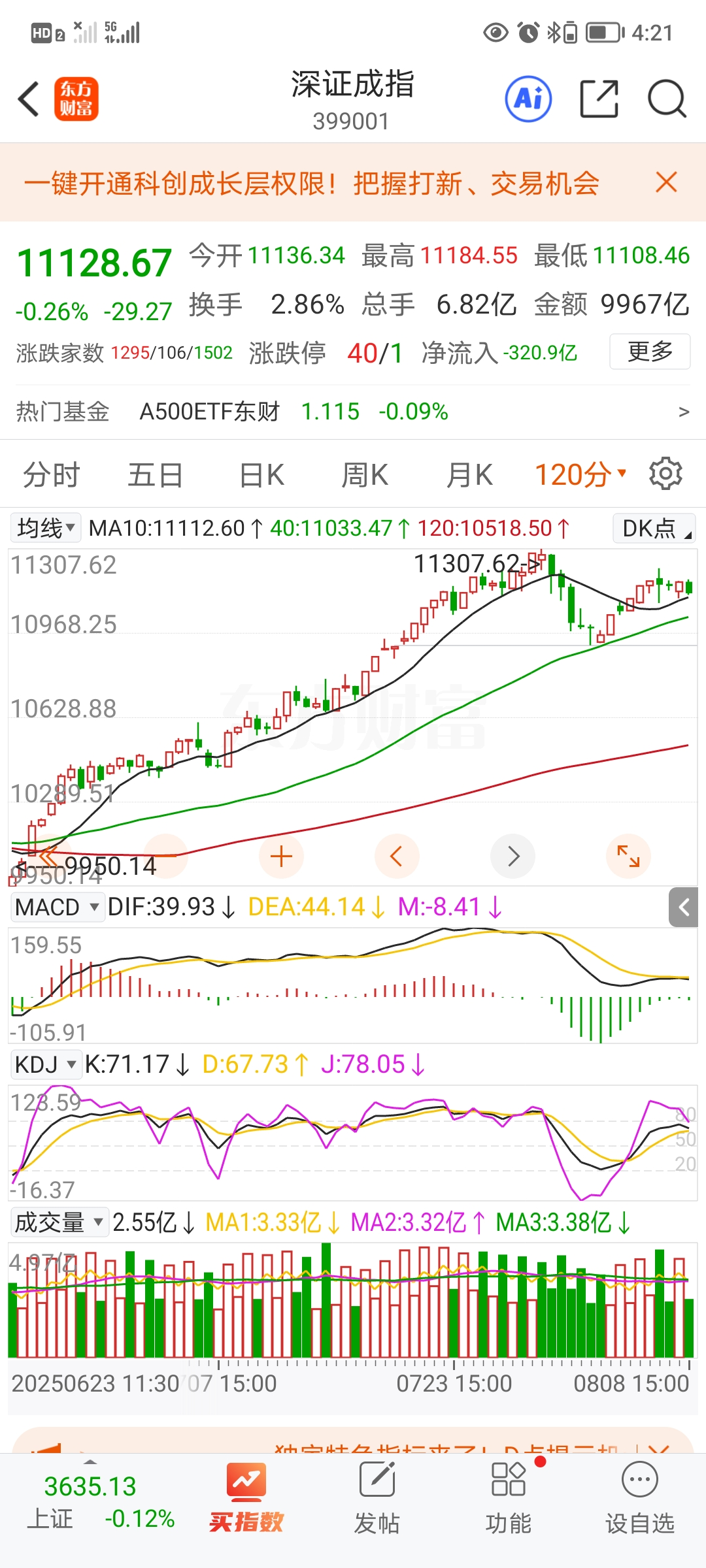Viewport: 706px width, 1568px height.
Task: Expand the 120分 period dropdown
Action: (580, 475)
